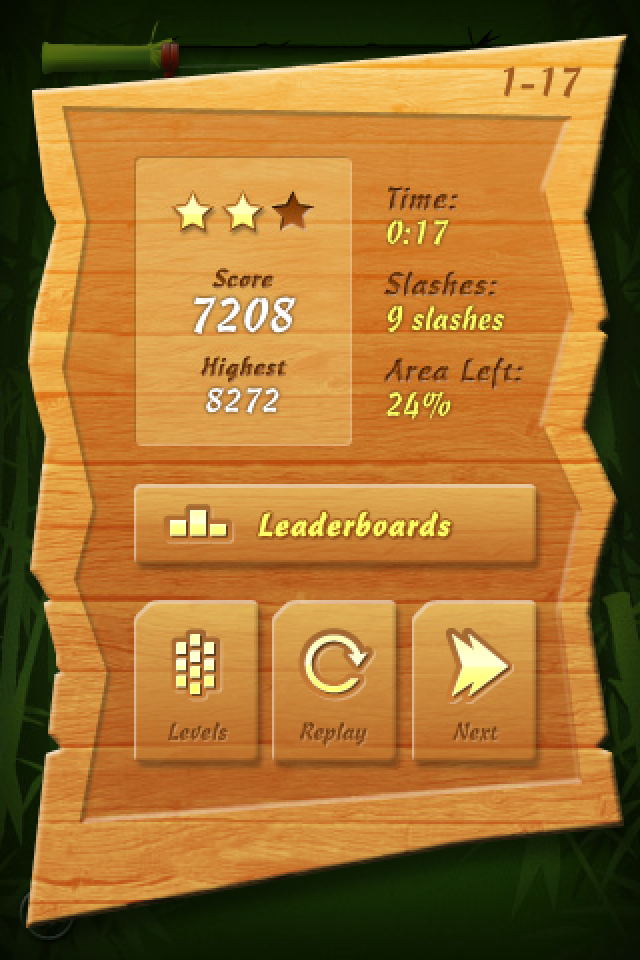Continue to the Next level
The height and width of the screenshot is (960, 640).
pos(474,681)
